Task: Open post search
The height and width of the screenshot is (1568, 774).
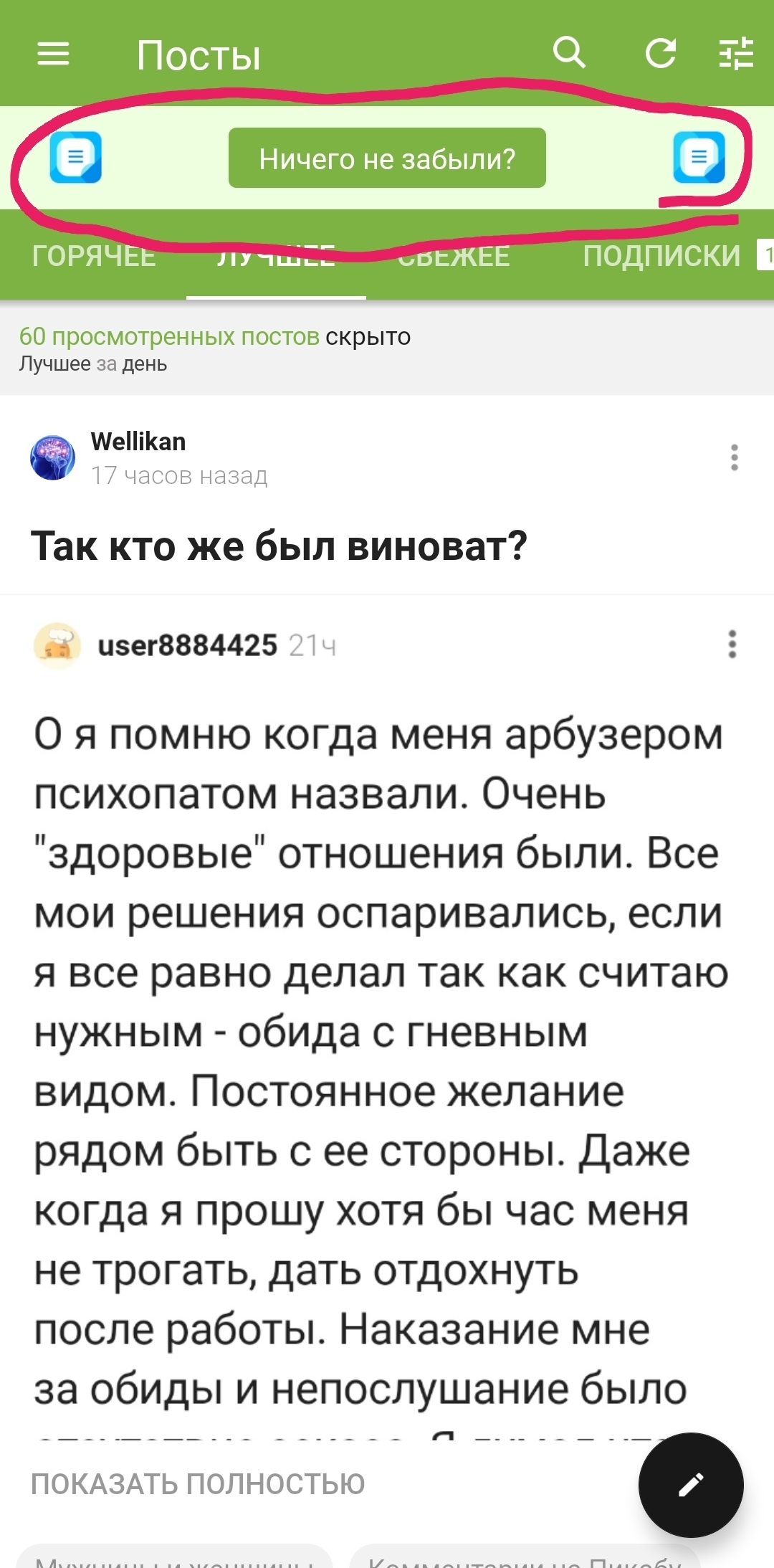Action: (569, 53)
